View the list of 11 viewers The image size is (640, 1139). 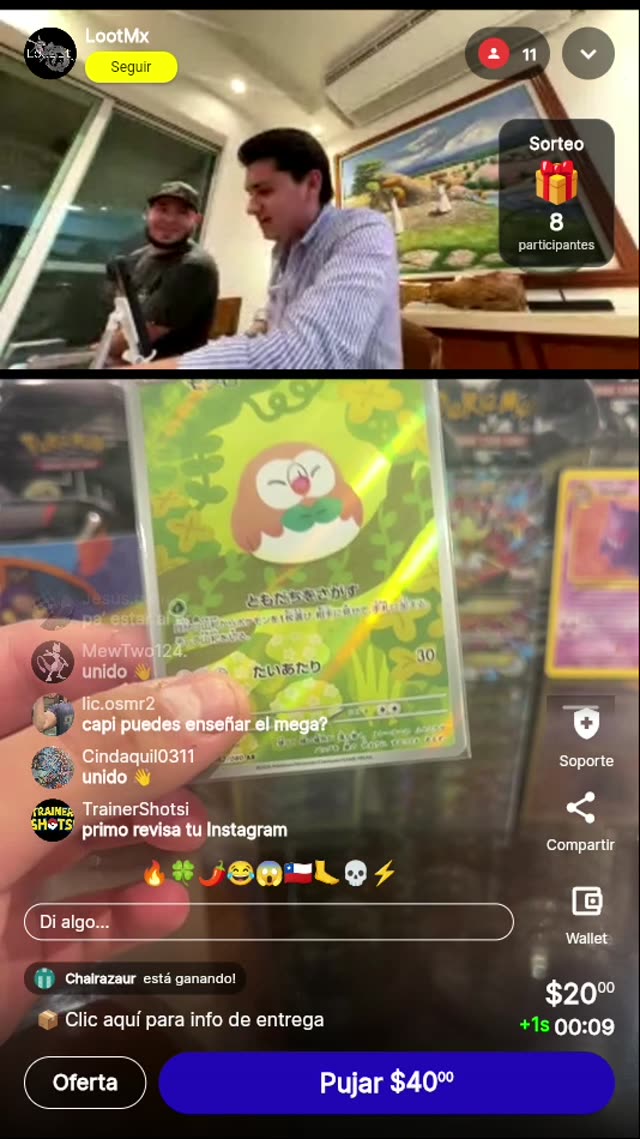pyautogui.click(x=508, y=54)
